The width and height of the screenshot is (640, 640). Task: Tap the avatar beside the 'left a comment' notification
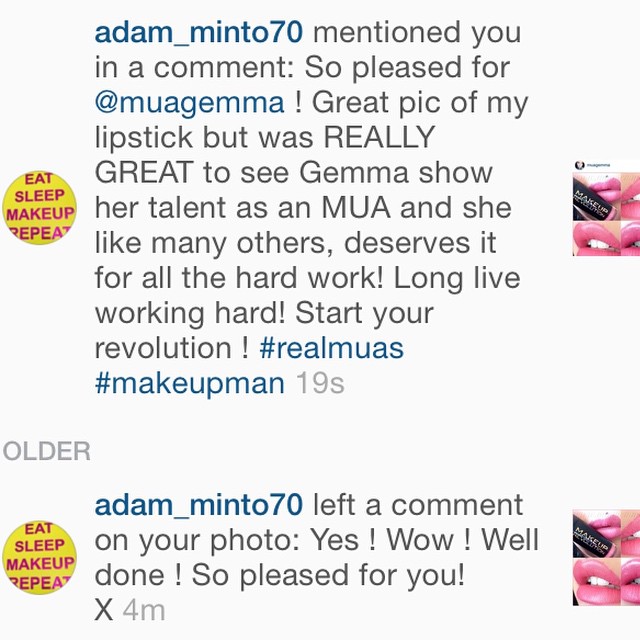click(40, 556)
